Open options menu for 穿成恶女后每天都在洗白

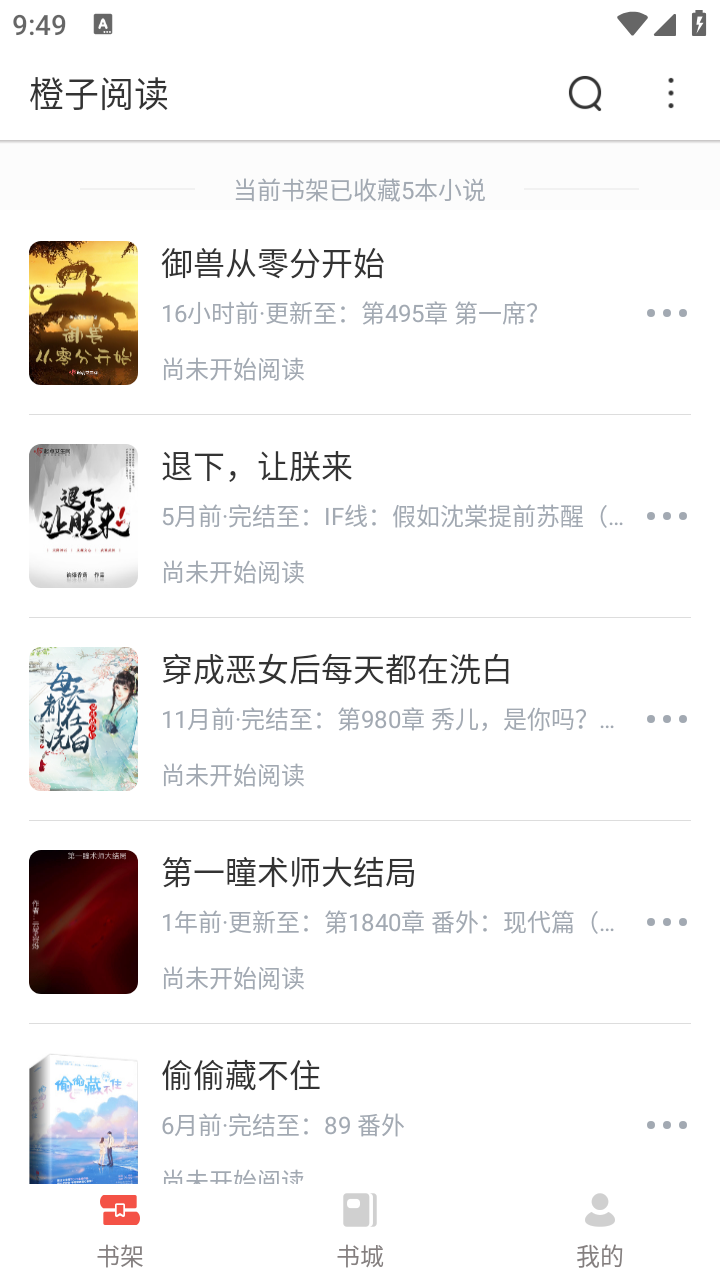pyautogui.click(x=666, y=718)
